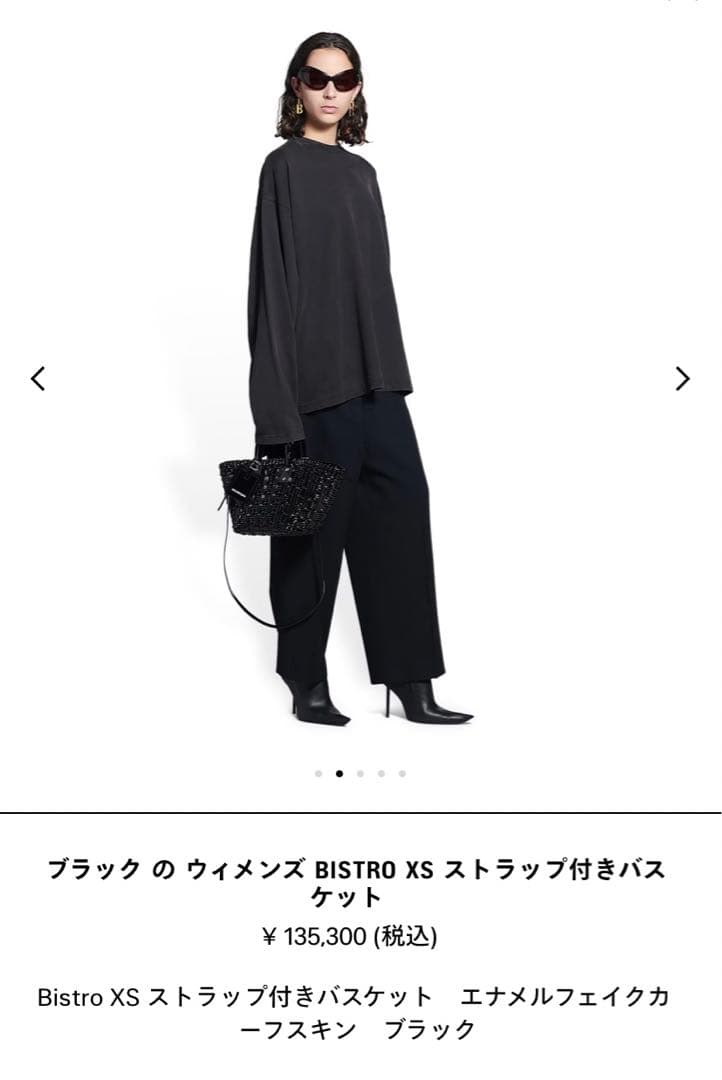
Task: Select the third pagination dot
Action: [359, 772]
